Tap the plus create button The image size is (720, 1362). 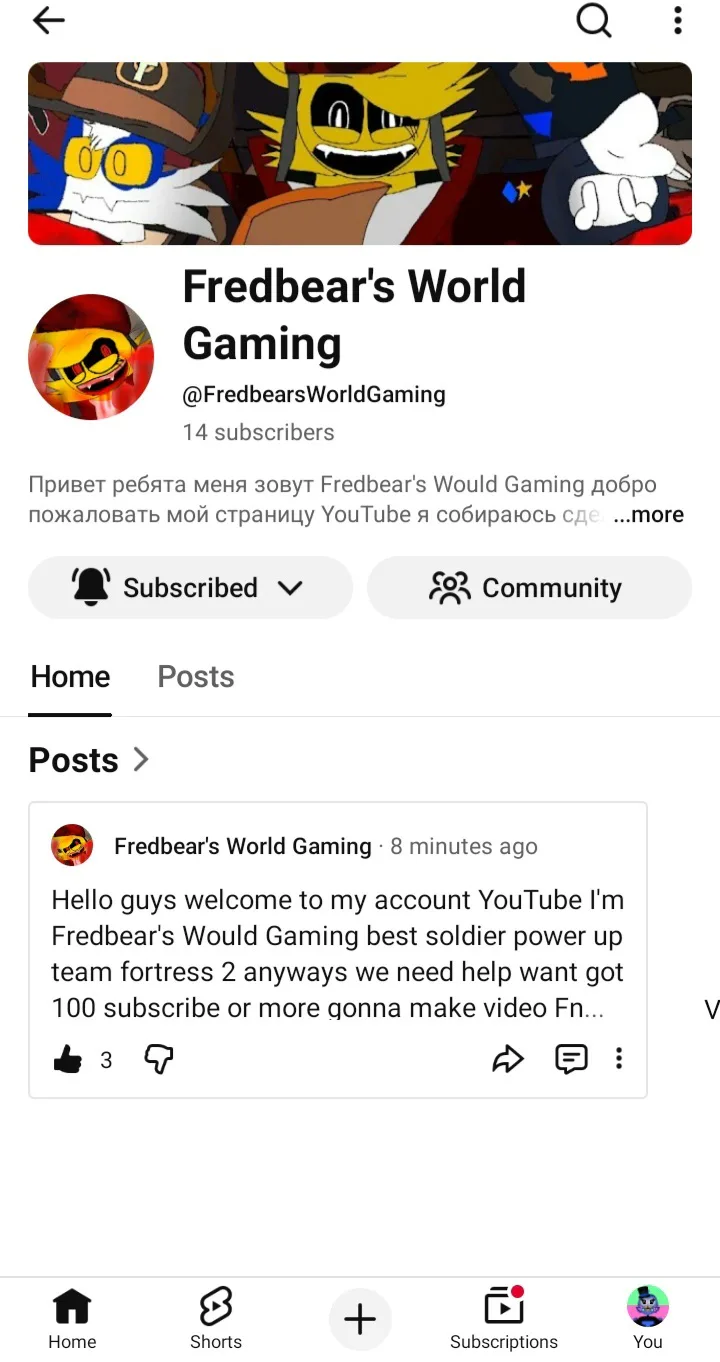(x=360, y=1319)
